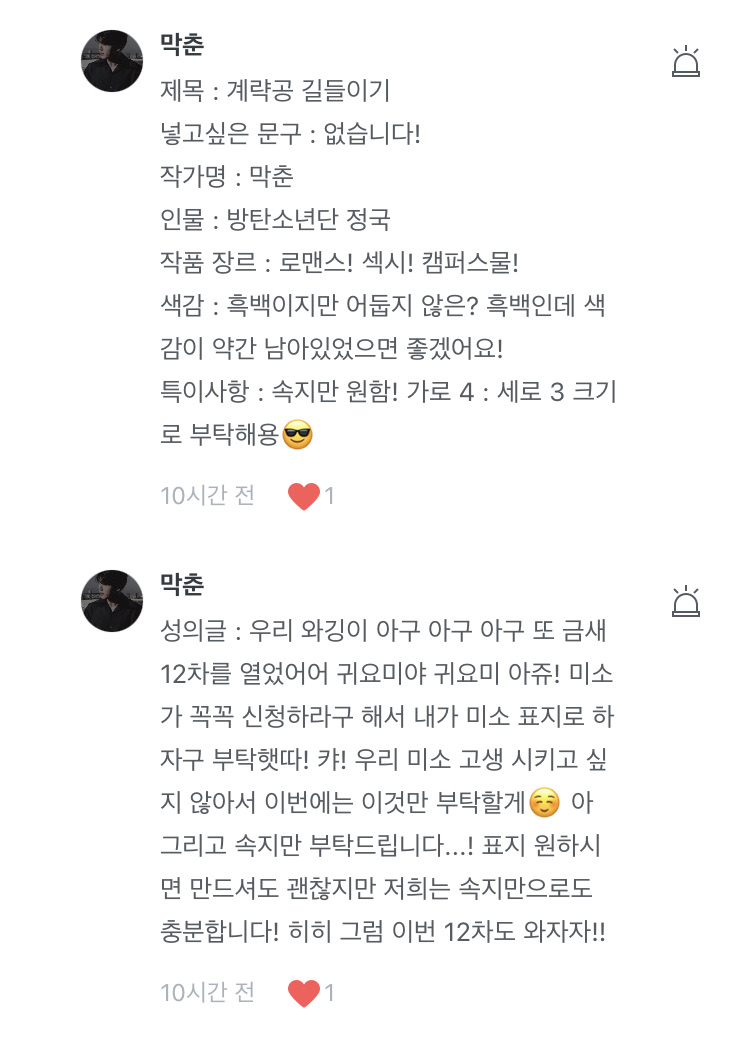Report the comment titled 계략공 길들이기
The width and height of the screenshot is (750, 1040).
pyautogui.click(x=686, y=62)
